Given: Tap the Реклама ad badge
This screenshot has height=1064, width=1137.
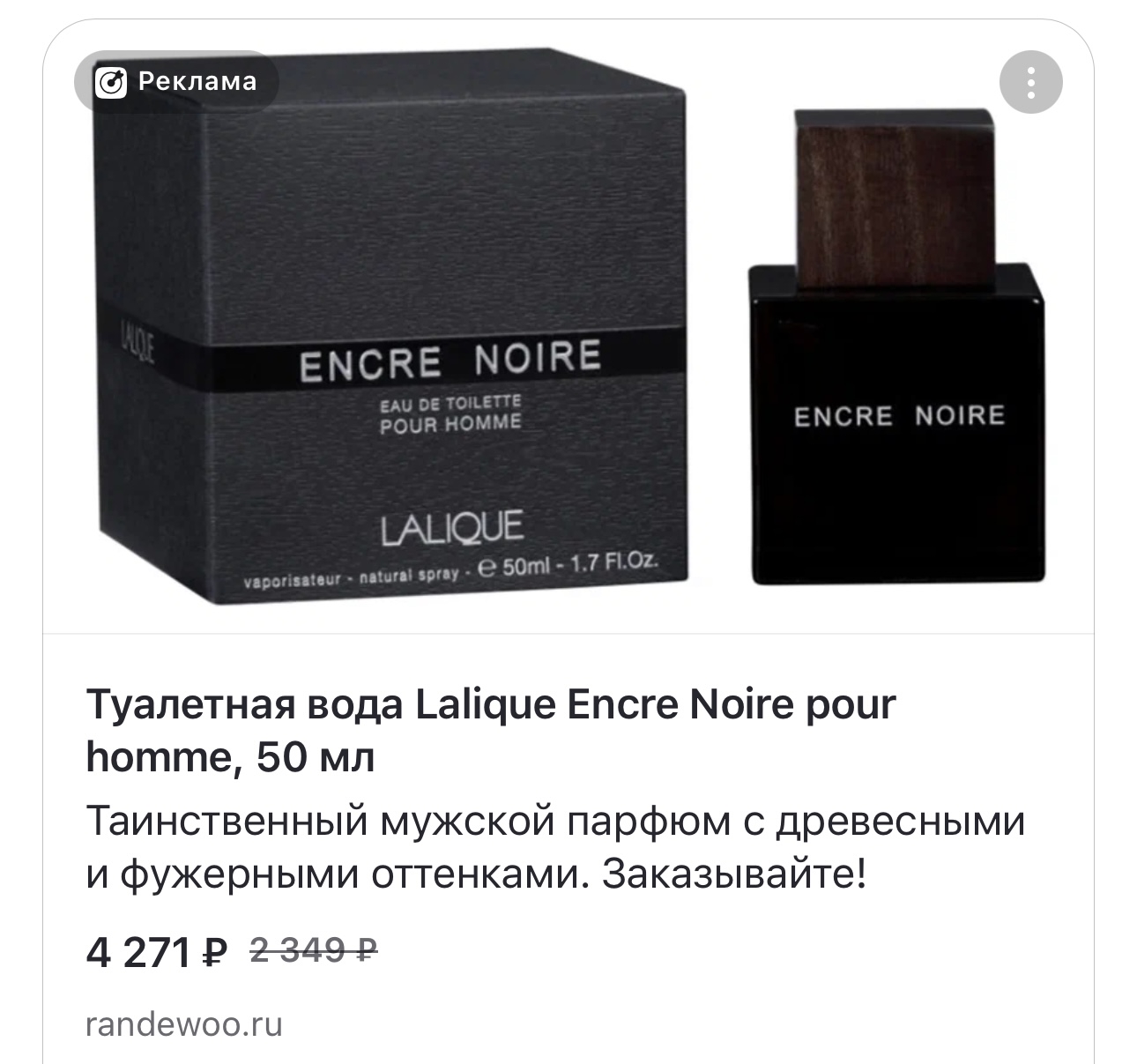Looking at the screenshot, I should coord(178,82).
